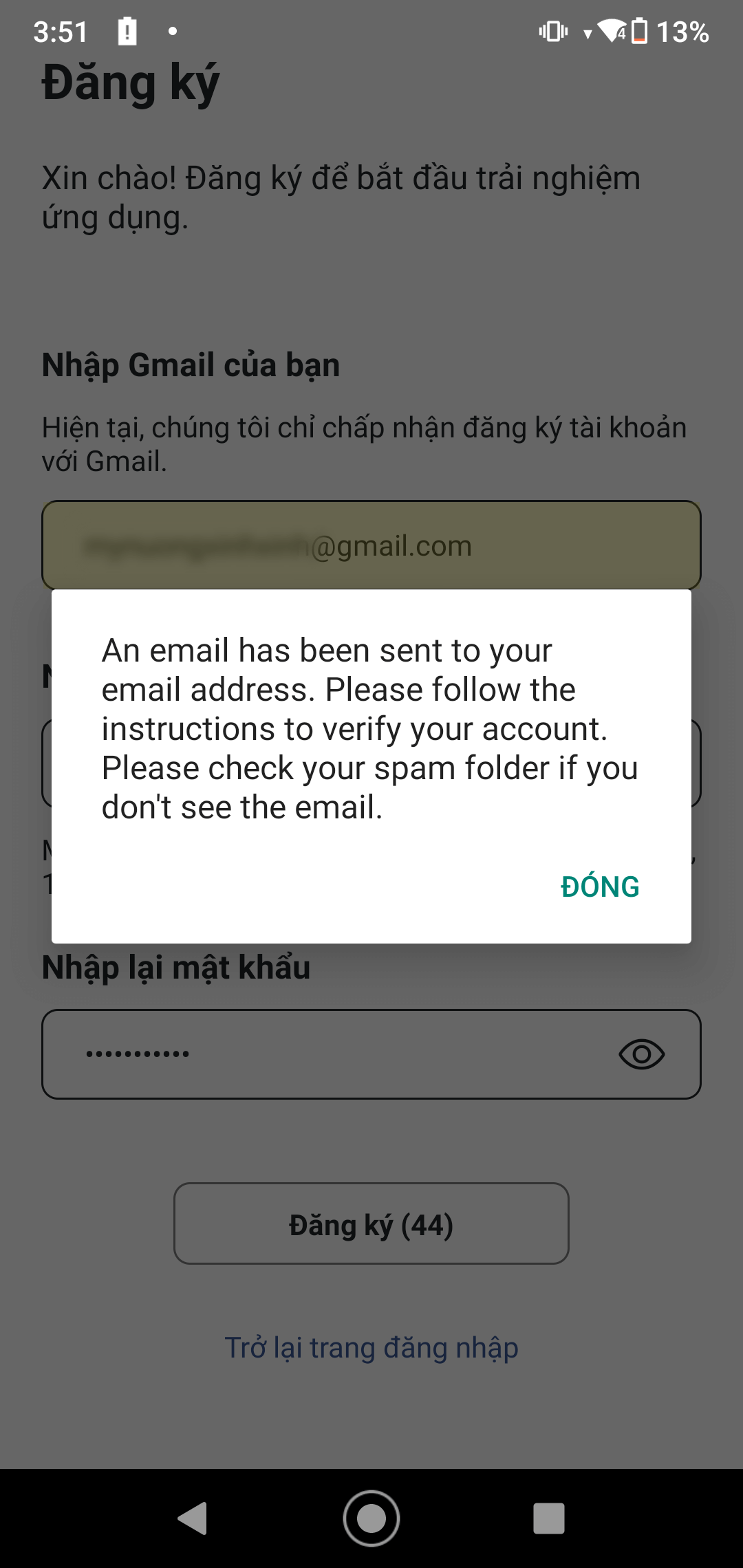Go back with the system back button
Image resolution: width=743 pixels, height=1568 pixels.
pyautogui.click(x=193, y=1518)
